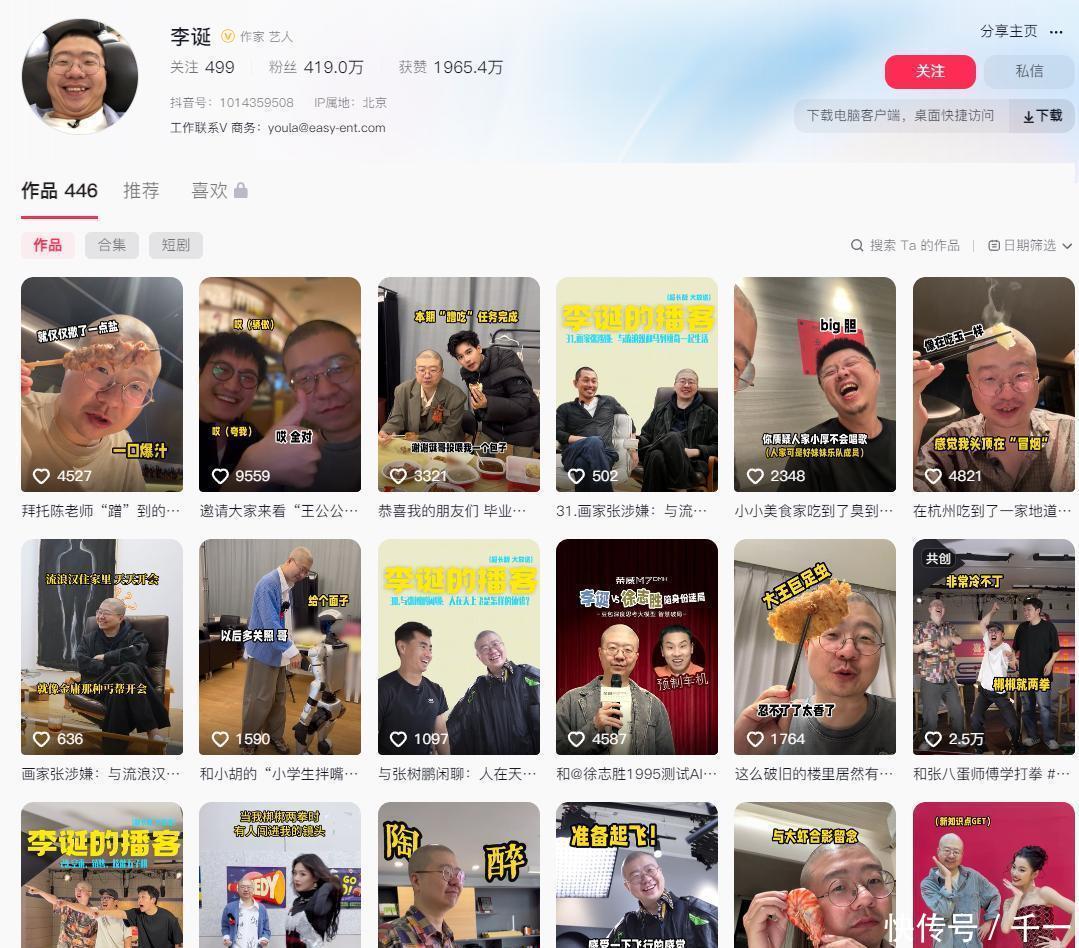
Task: Select the 作品 tab showing 446
Action: (x=59, y=190)
